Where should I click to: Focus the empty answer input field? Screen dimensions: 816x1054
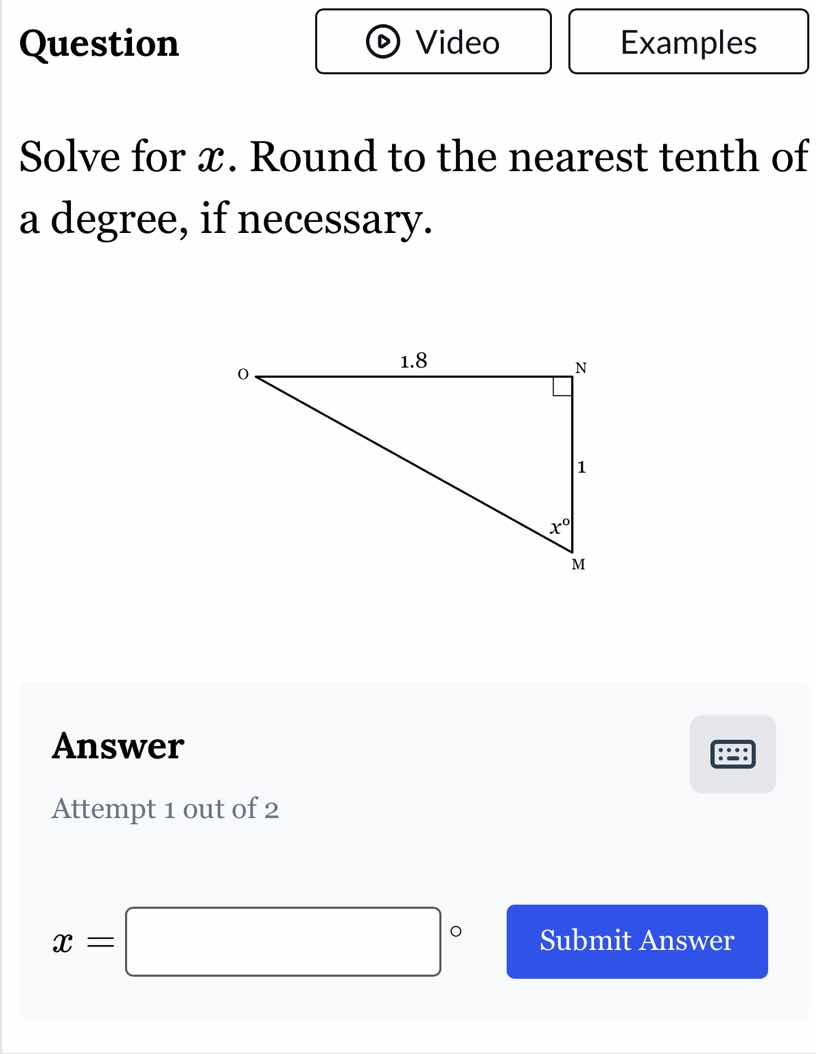(x=283, y=940)
